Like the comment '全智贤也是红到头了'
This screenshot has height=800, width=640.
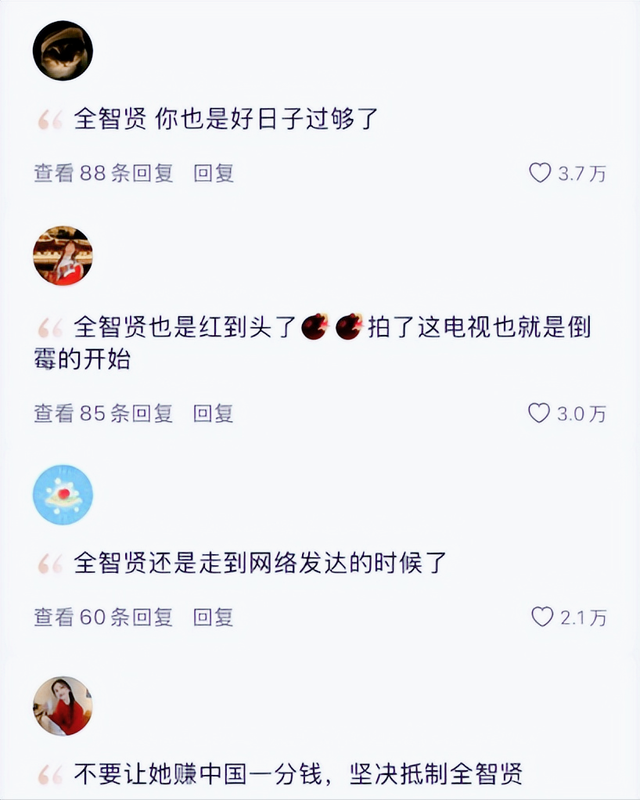click(540, 413)
